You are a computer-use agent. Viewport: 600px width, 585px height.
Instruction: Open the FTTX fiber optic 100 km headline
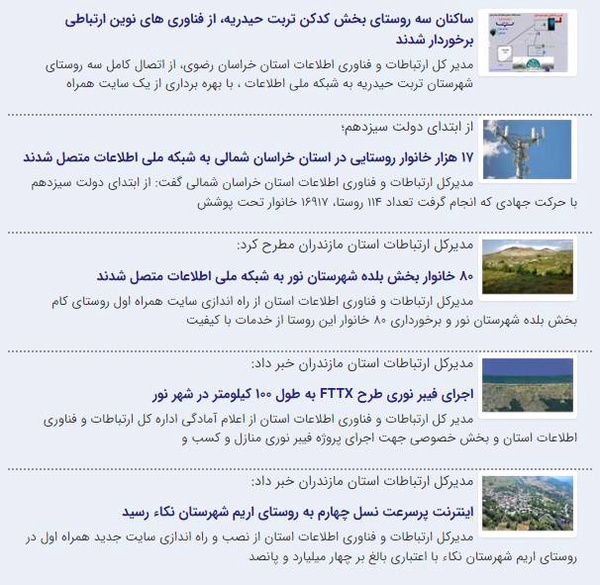[x=313, y=394]
